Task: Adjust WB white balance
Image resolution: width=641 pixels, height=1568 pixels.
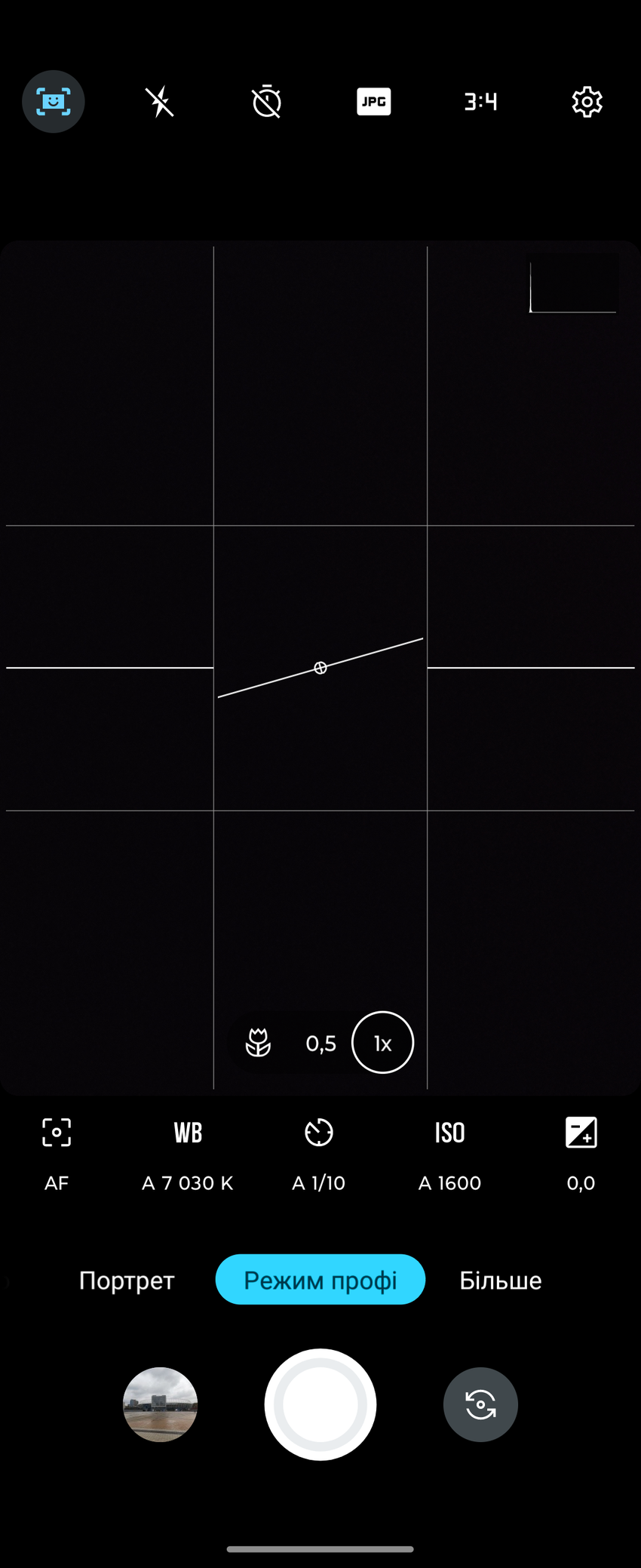Action: pos(188,1153)
